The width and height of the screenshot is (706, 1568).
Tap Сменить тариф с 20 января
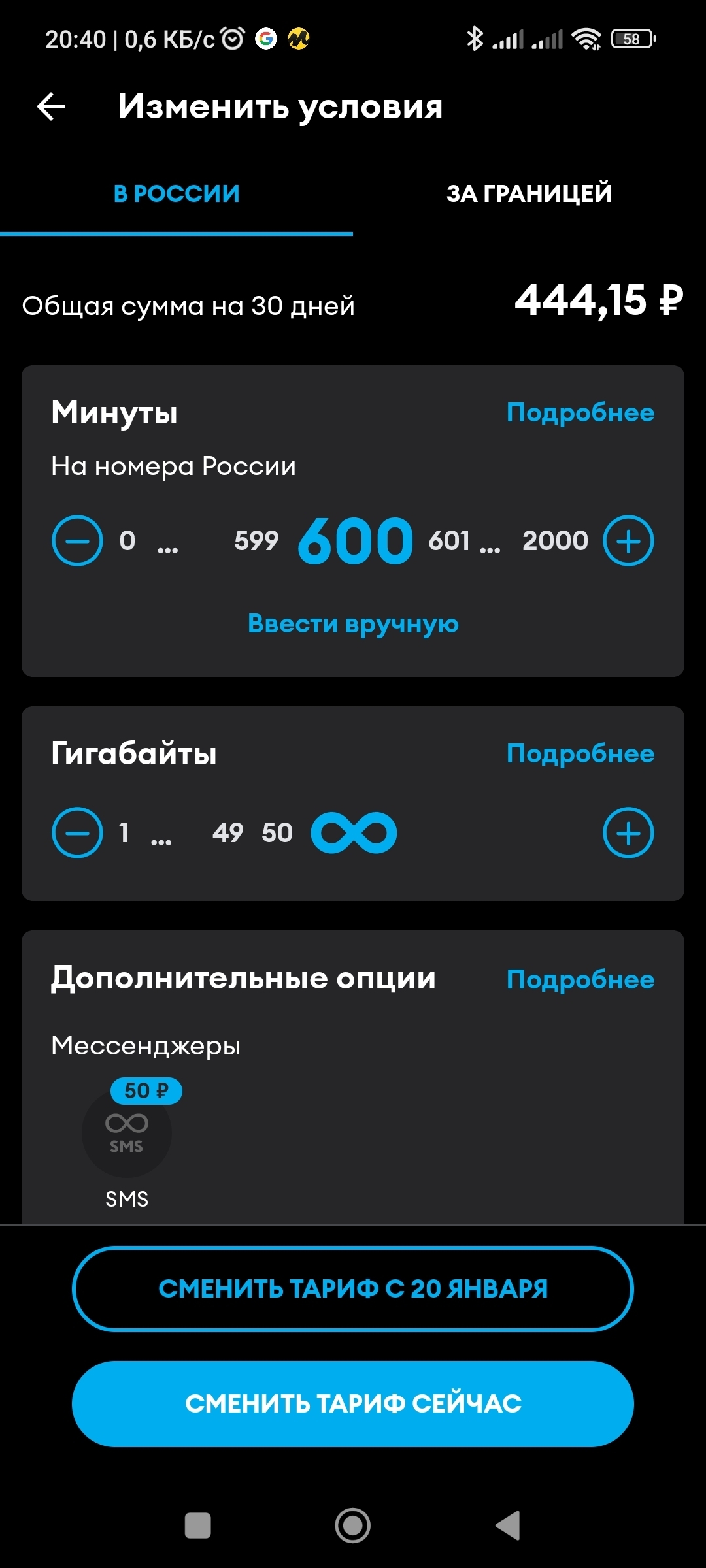353,1289
